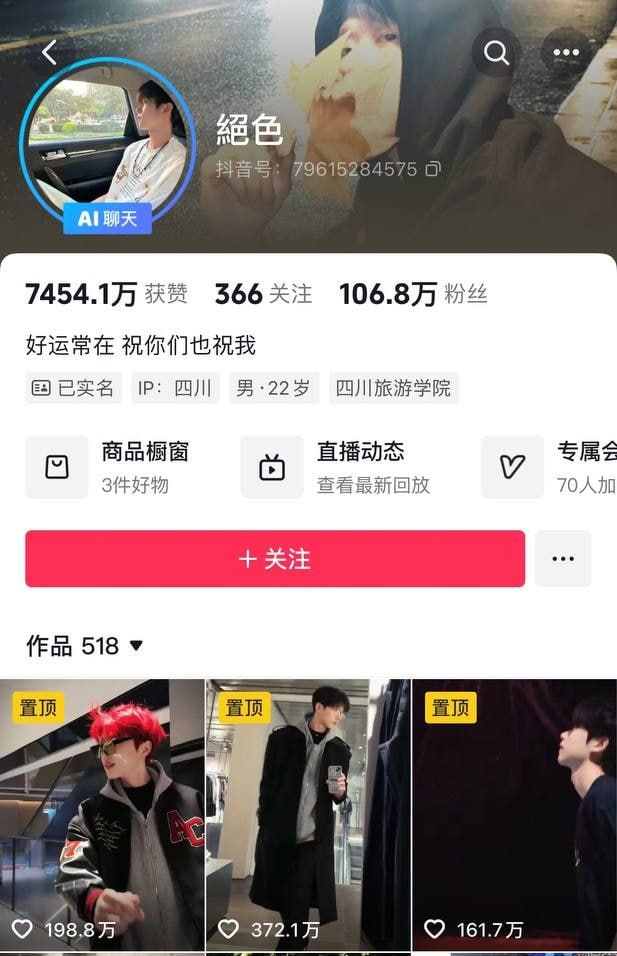Expand the 作品 518 sort dropdown
Image resolution: width=617 pixels, height=956 pixels.
tap(137, 647)
